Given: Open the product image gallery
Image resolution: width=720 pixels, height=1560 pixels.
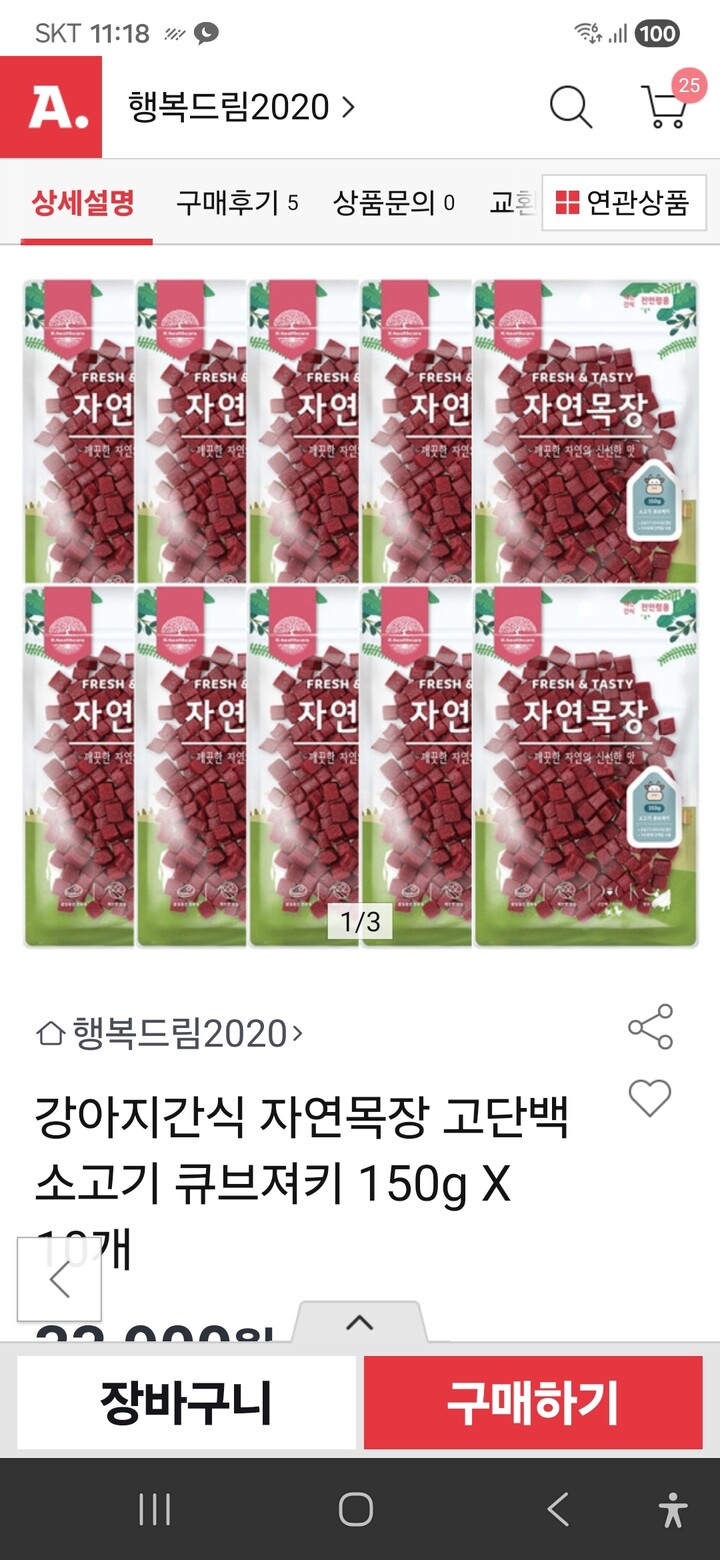Looking at the screenshot, I should (361, 613).
